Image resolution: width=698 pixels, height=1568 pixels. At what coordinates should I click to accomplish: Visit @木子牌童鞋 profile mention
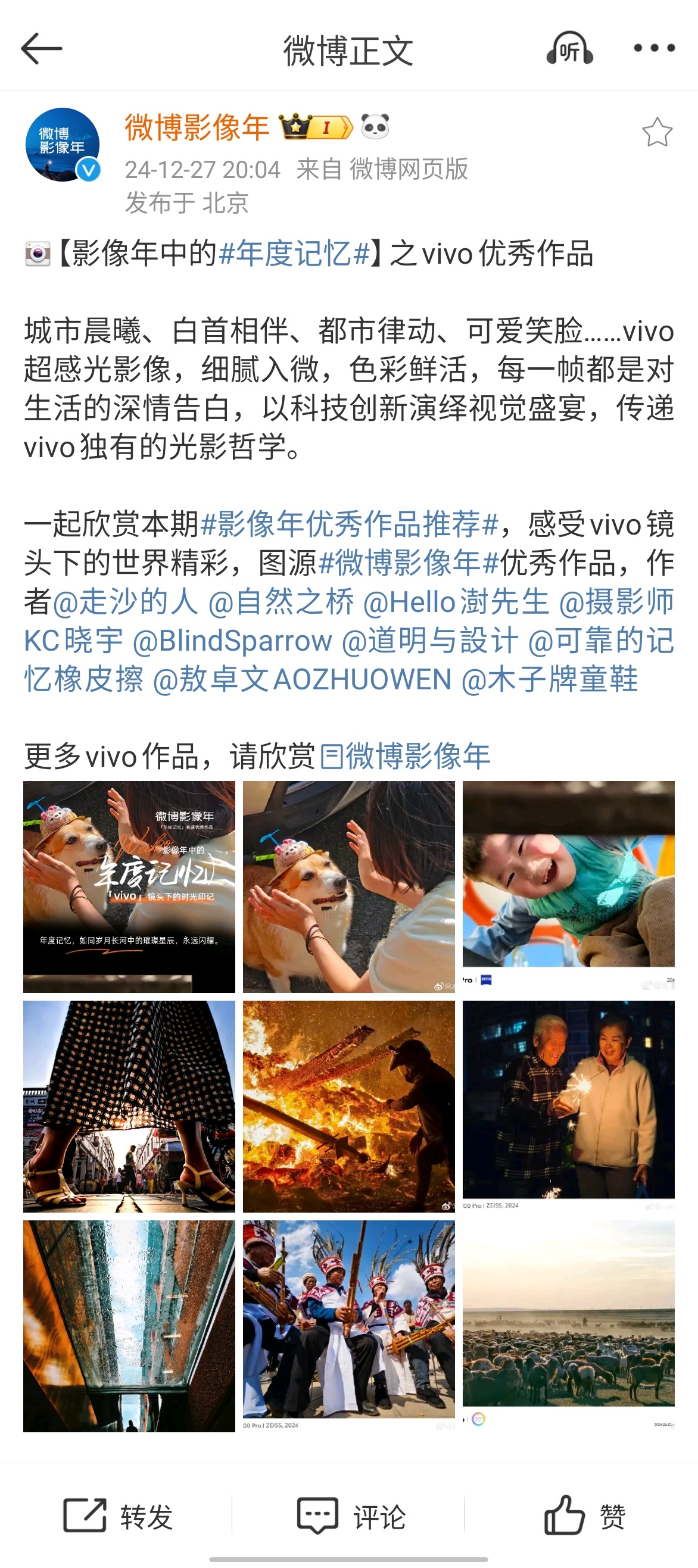tap(549, 679)
